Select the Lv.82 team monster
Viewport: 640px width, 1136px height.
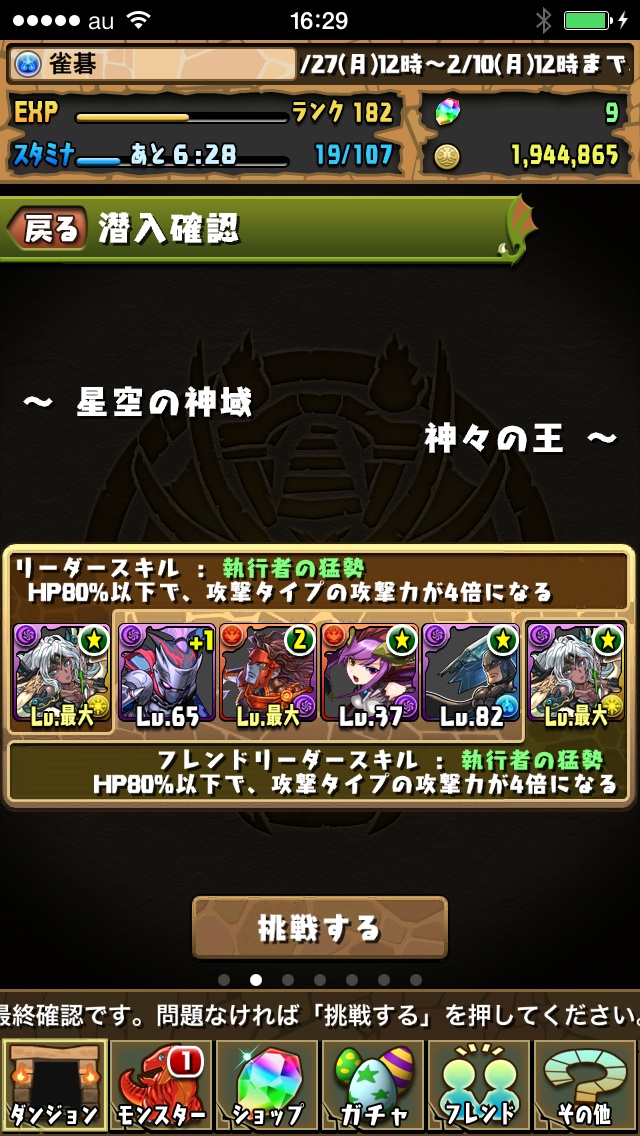471,673
